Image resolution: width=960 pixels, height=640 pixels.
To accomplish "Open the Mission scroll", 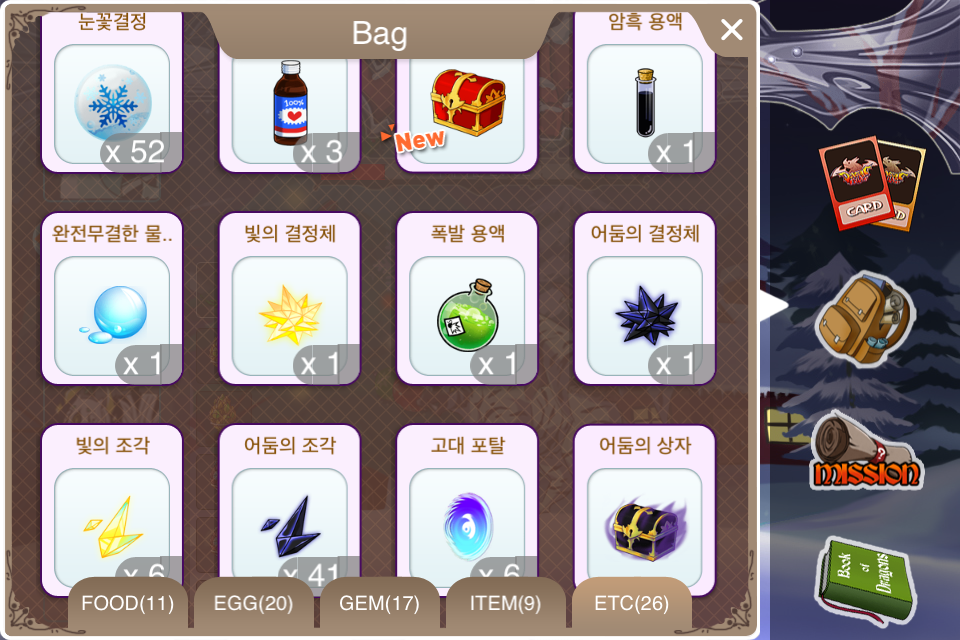I will pyautogui.click(x=866, y=452).
